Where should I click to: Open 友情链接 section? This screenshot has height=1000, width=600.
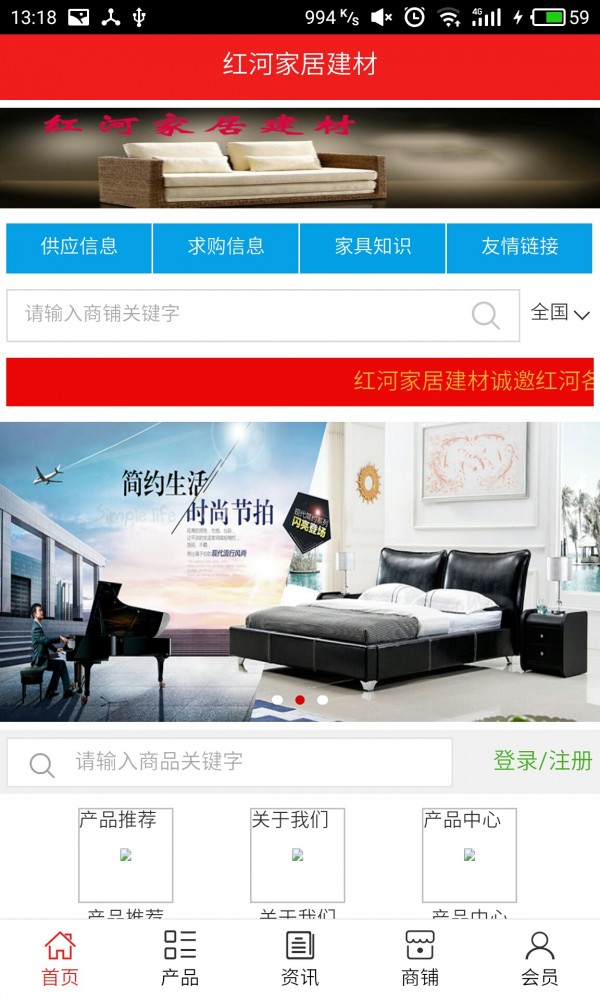(x=520, y=247)
